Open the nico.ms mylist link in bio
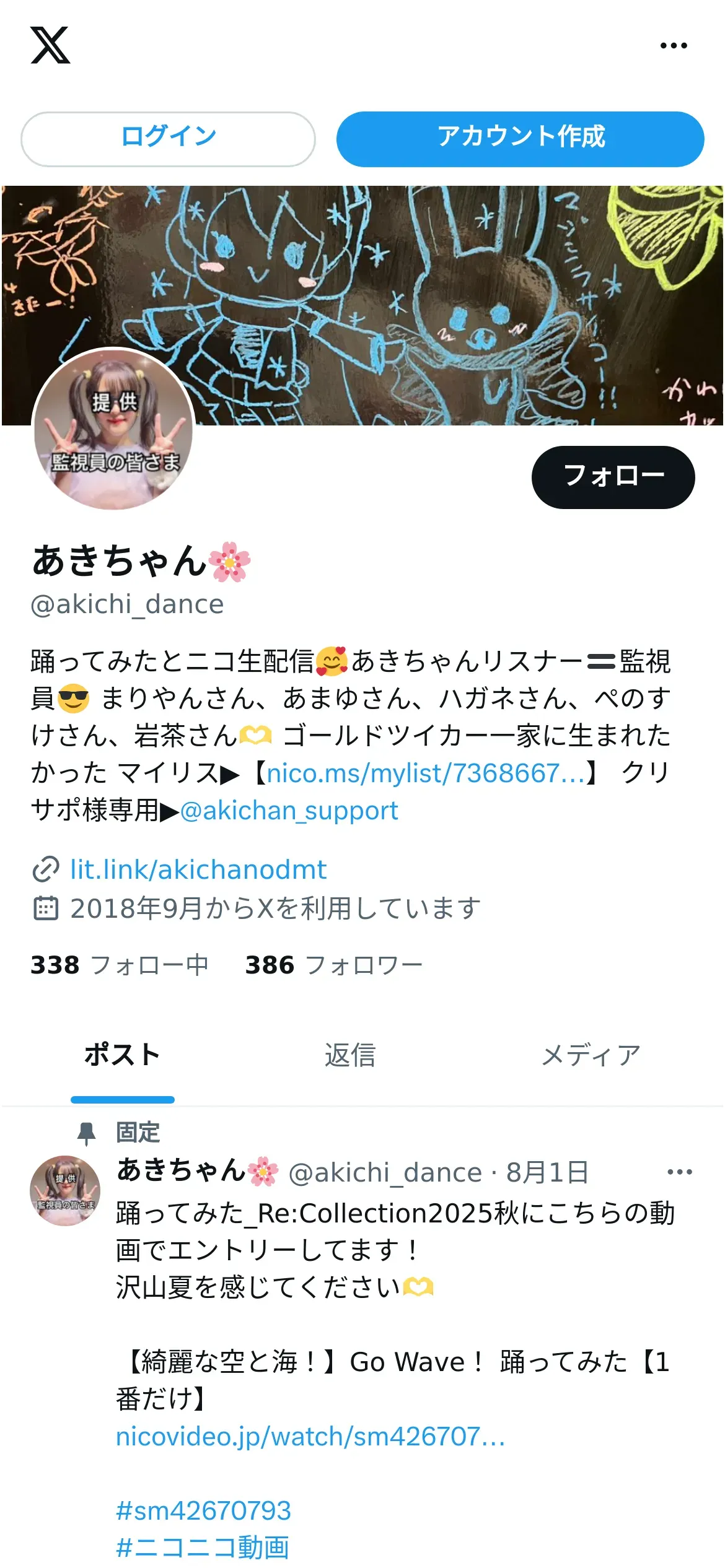This screenshot has width=725, height=1568. pyautogui.click(x=426, y=773)
